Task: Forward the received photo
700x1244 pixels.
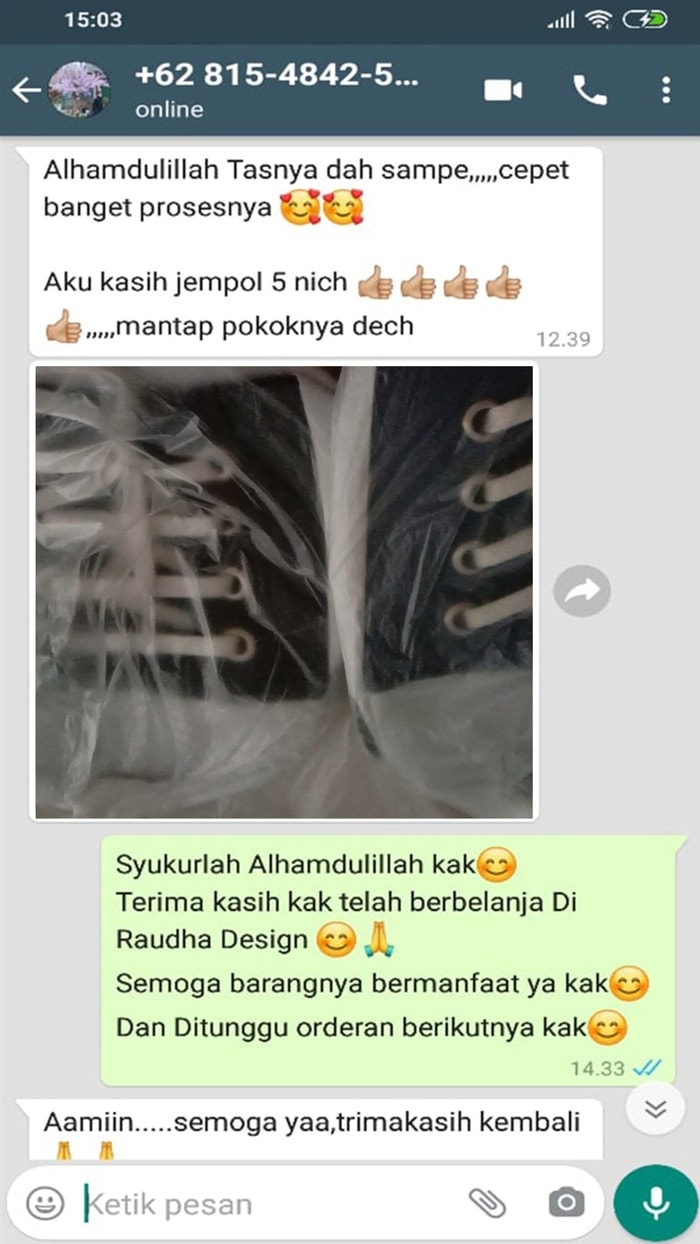Action: (x=582, y=591)
